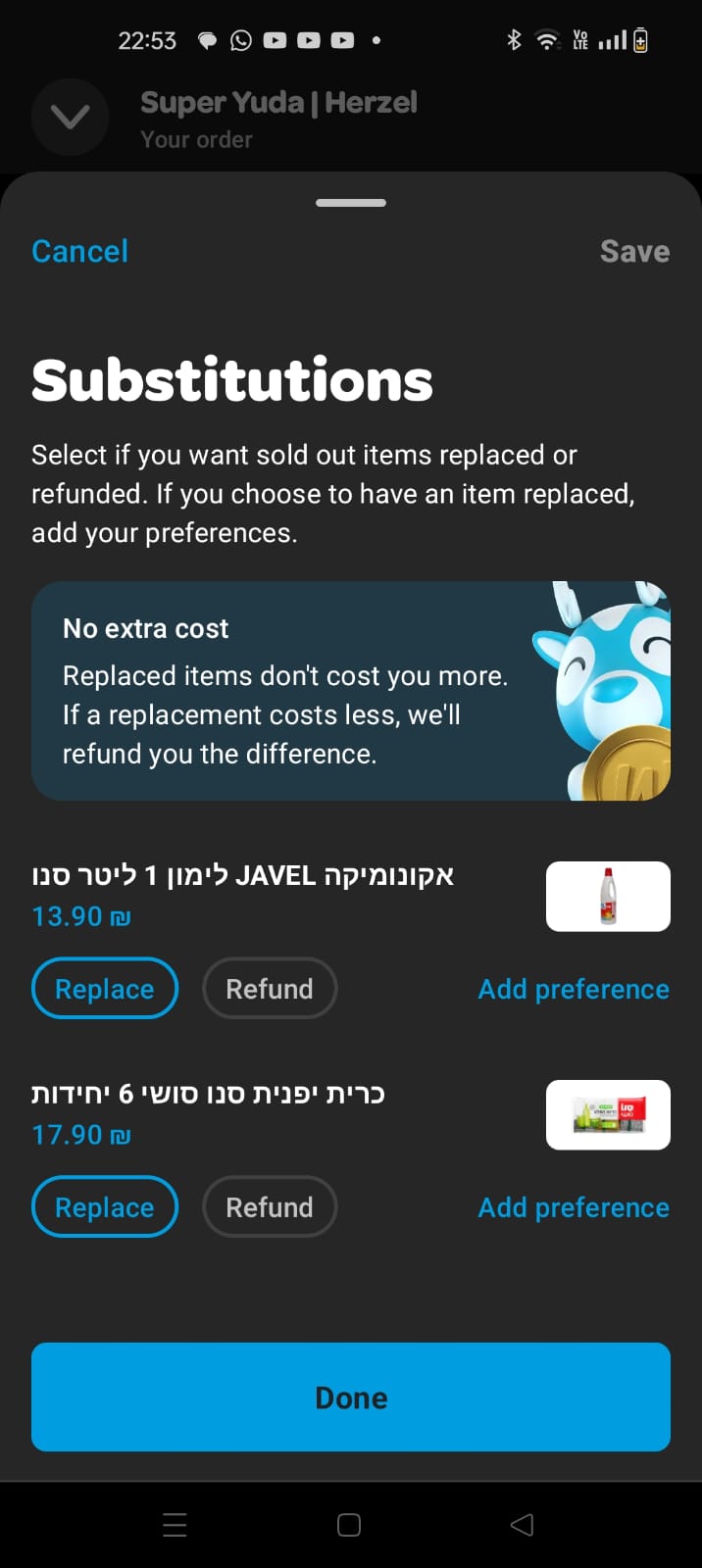This screenshot has width=702, height=1568.
Task: Cancel the substitutions changes
Action: pyautogui.click(x=79, y=251)
